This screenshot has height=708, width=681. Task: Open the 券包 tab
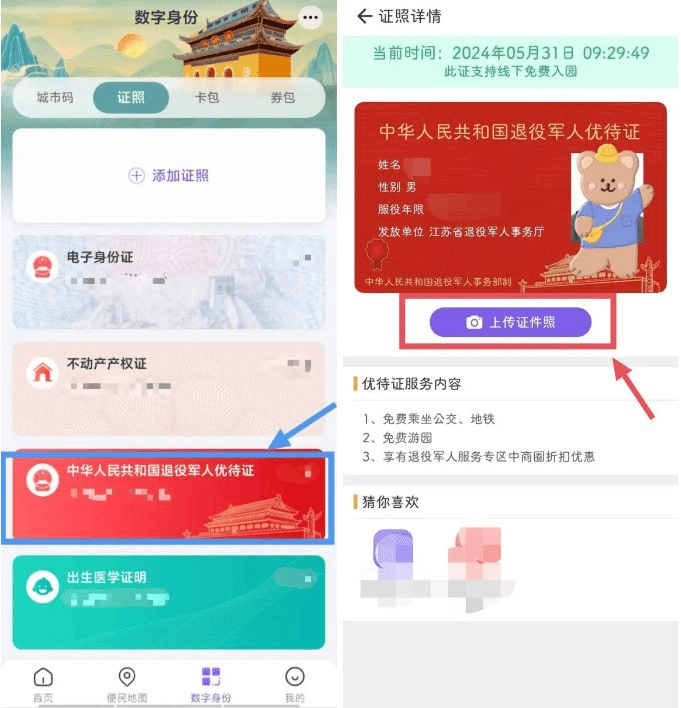[x=283, y=98]
